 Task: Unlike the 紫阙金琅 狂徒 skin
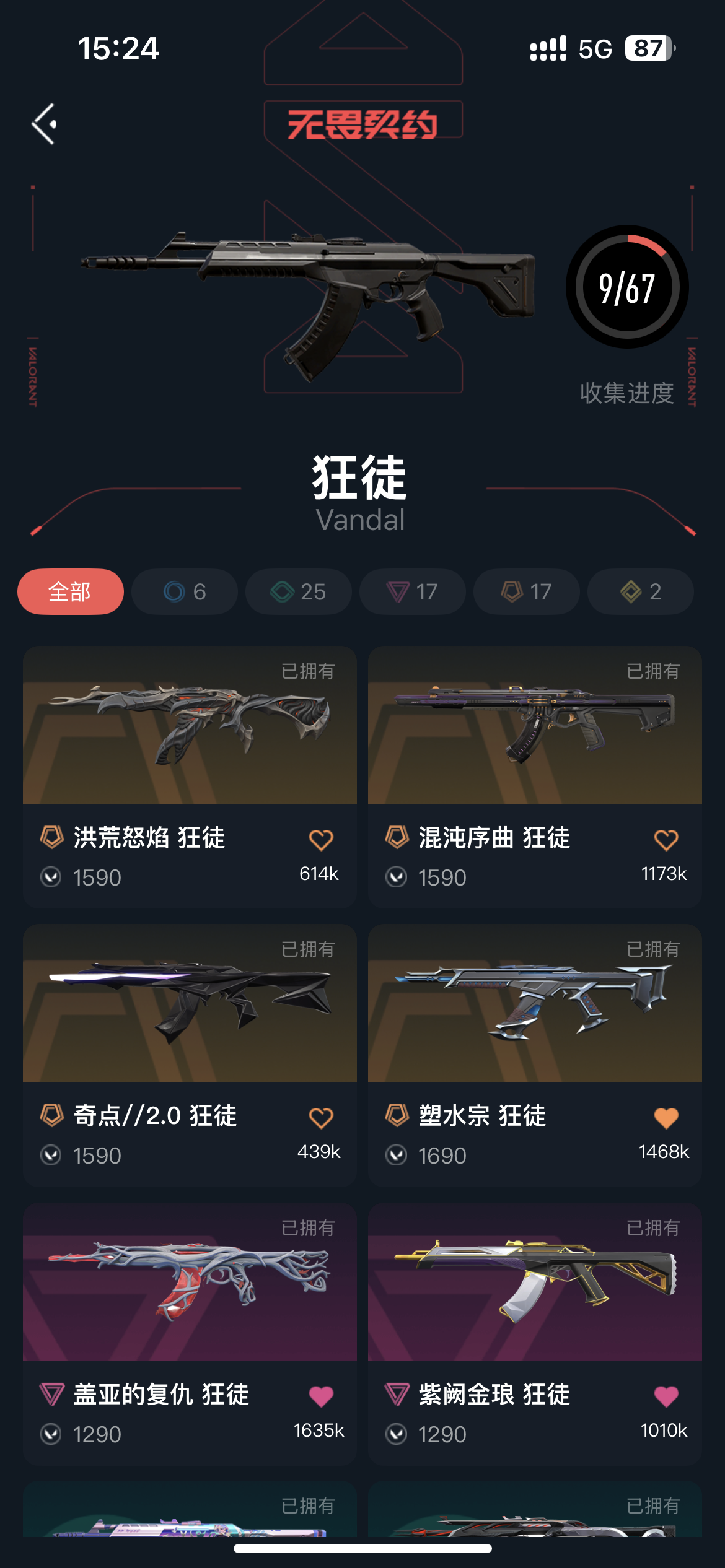click(666, 1396)
